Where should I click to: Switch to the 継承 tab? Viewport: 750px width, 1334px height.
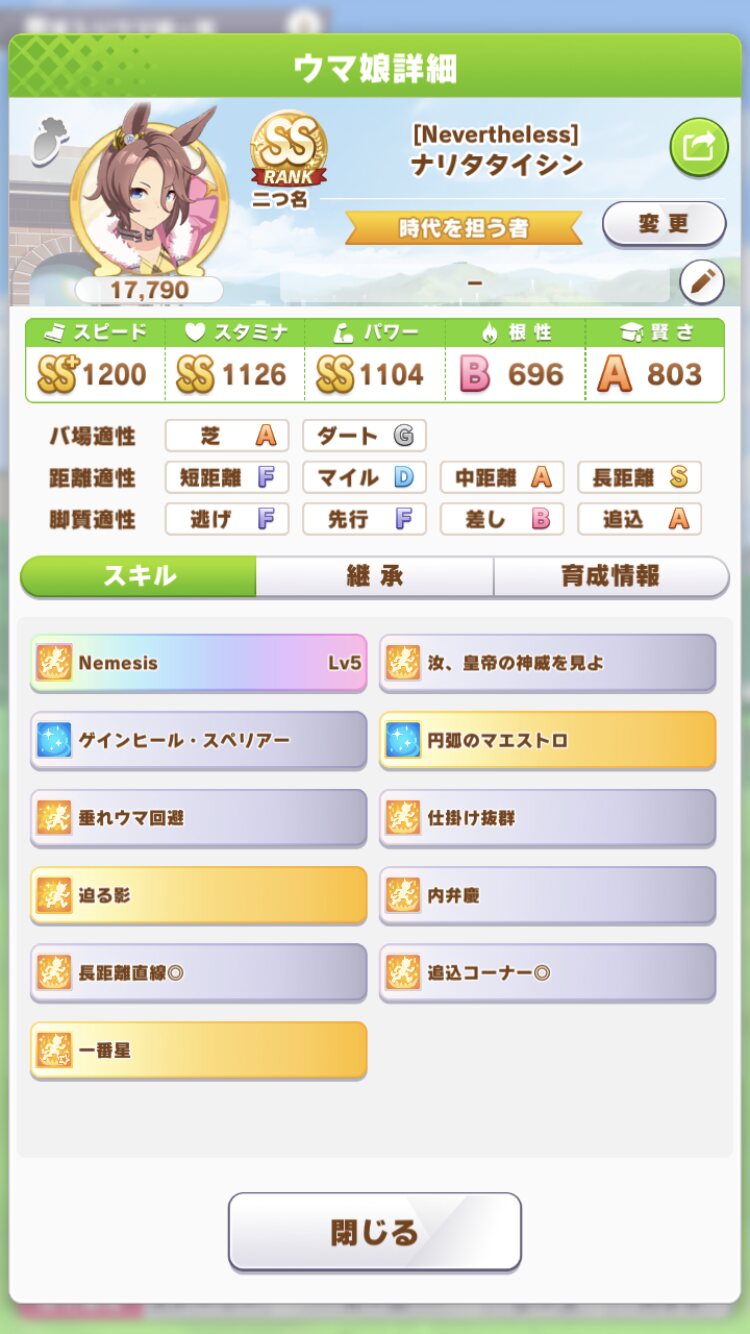pos(374,576)
